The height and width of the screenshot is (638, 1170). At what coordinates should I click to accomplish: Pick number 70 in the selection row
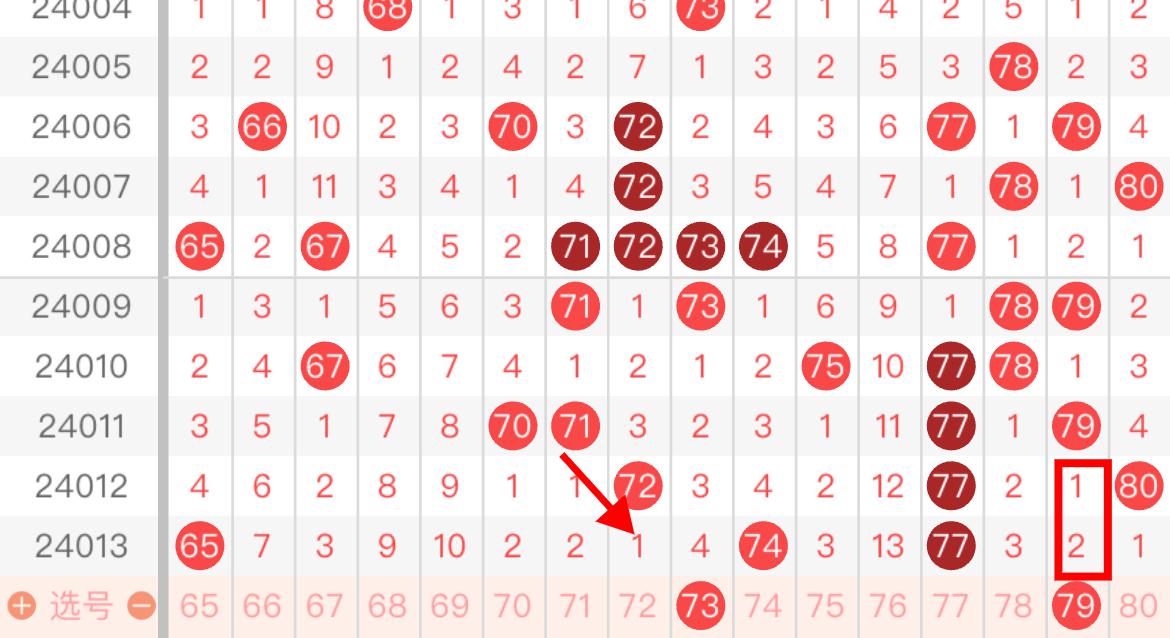512,606
